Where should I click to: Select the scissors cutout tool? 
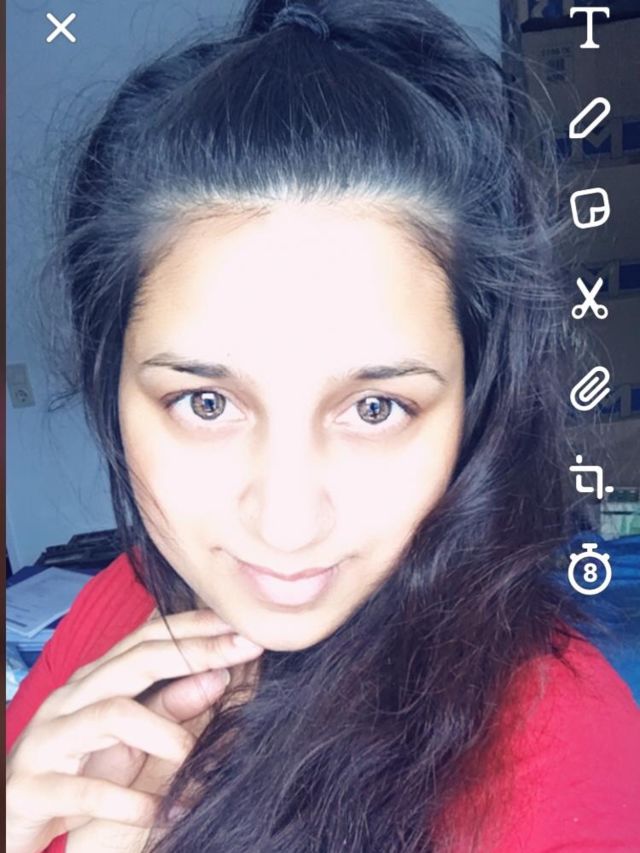(590, 299)
